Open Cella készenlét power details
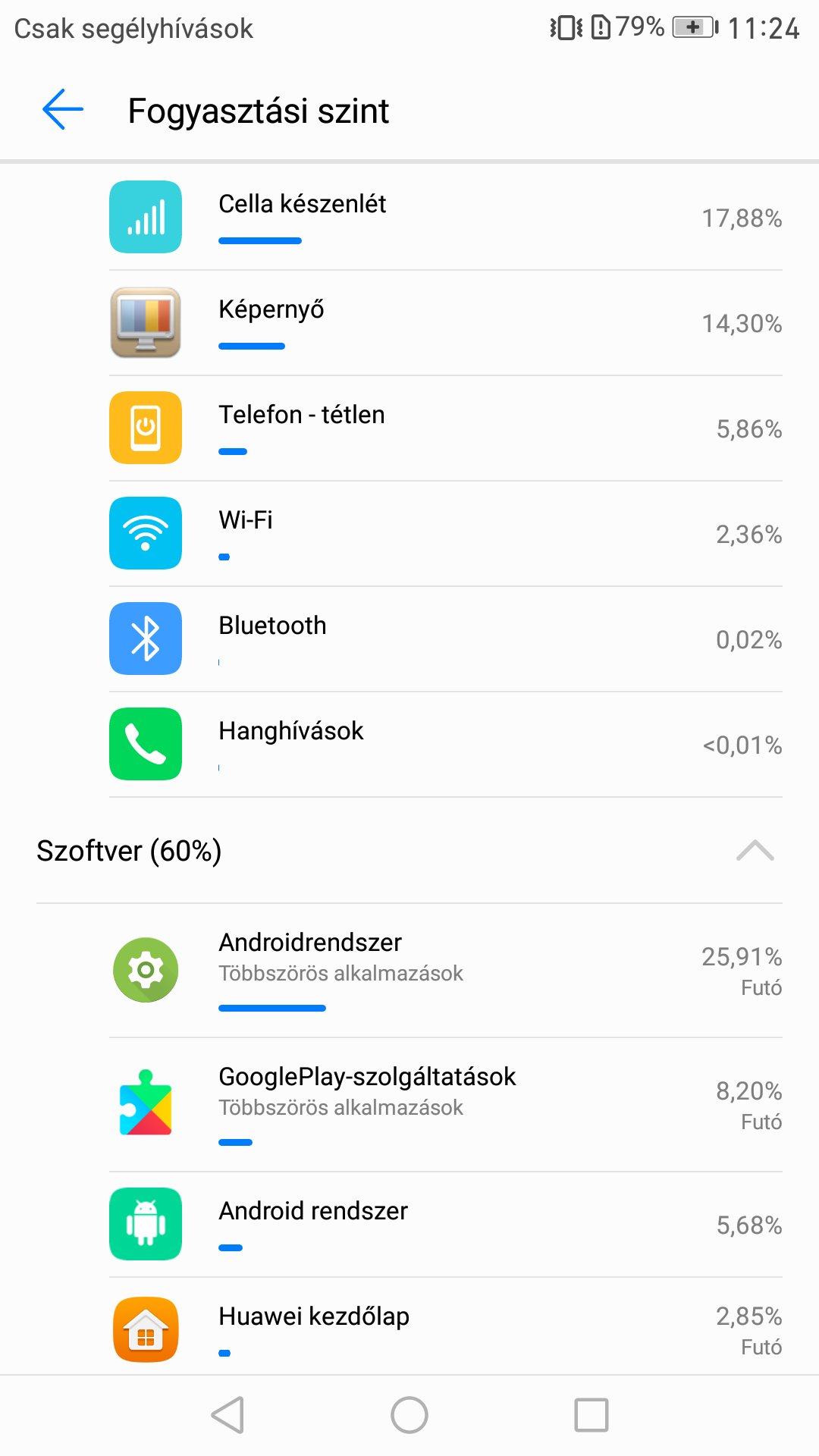 [x=446, y=218]
